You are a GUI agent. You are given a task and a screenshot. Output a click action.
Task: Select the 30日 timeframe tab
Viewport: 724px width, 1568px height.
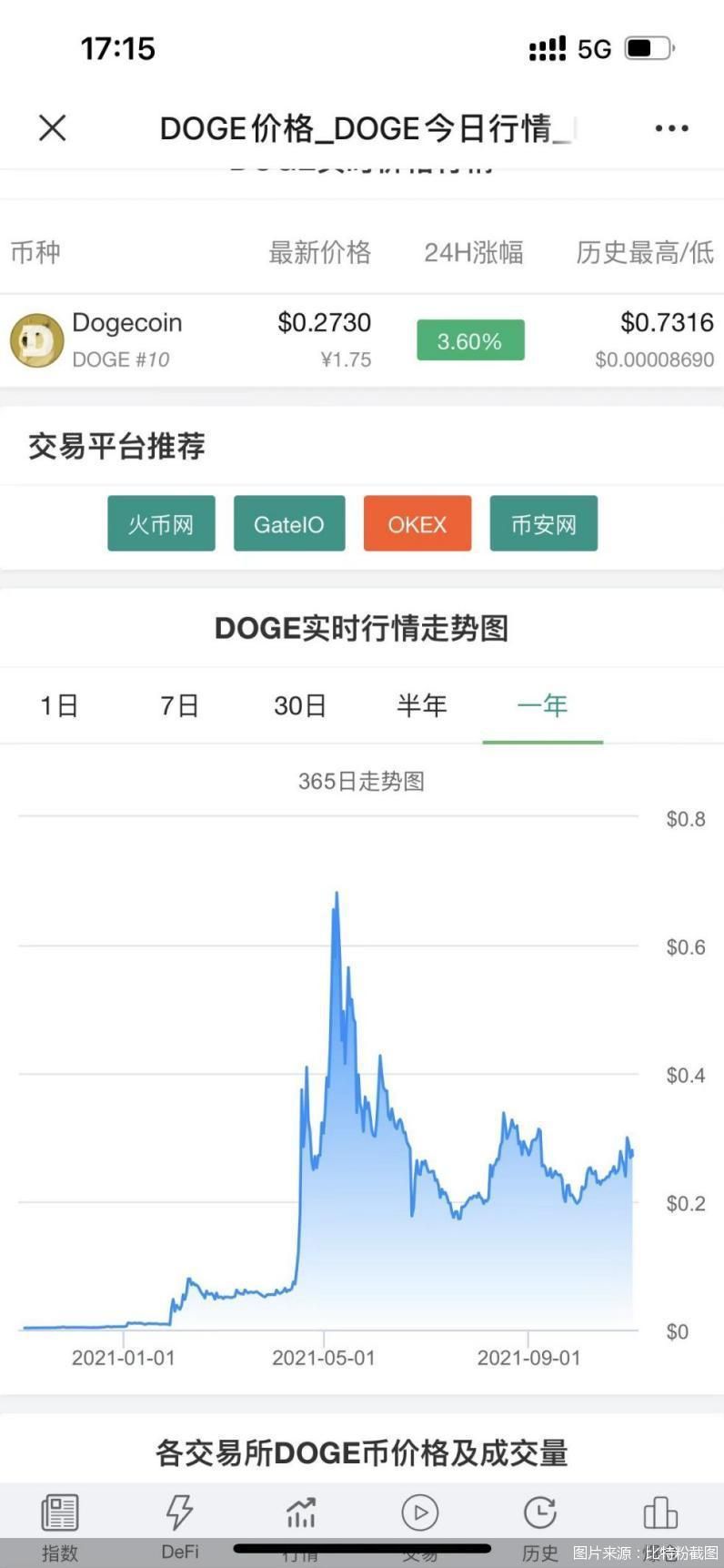click(x=300, y=705)
